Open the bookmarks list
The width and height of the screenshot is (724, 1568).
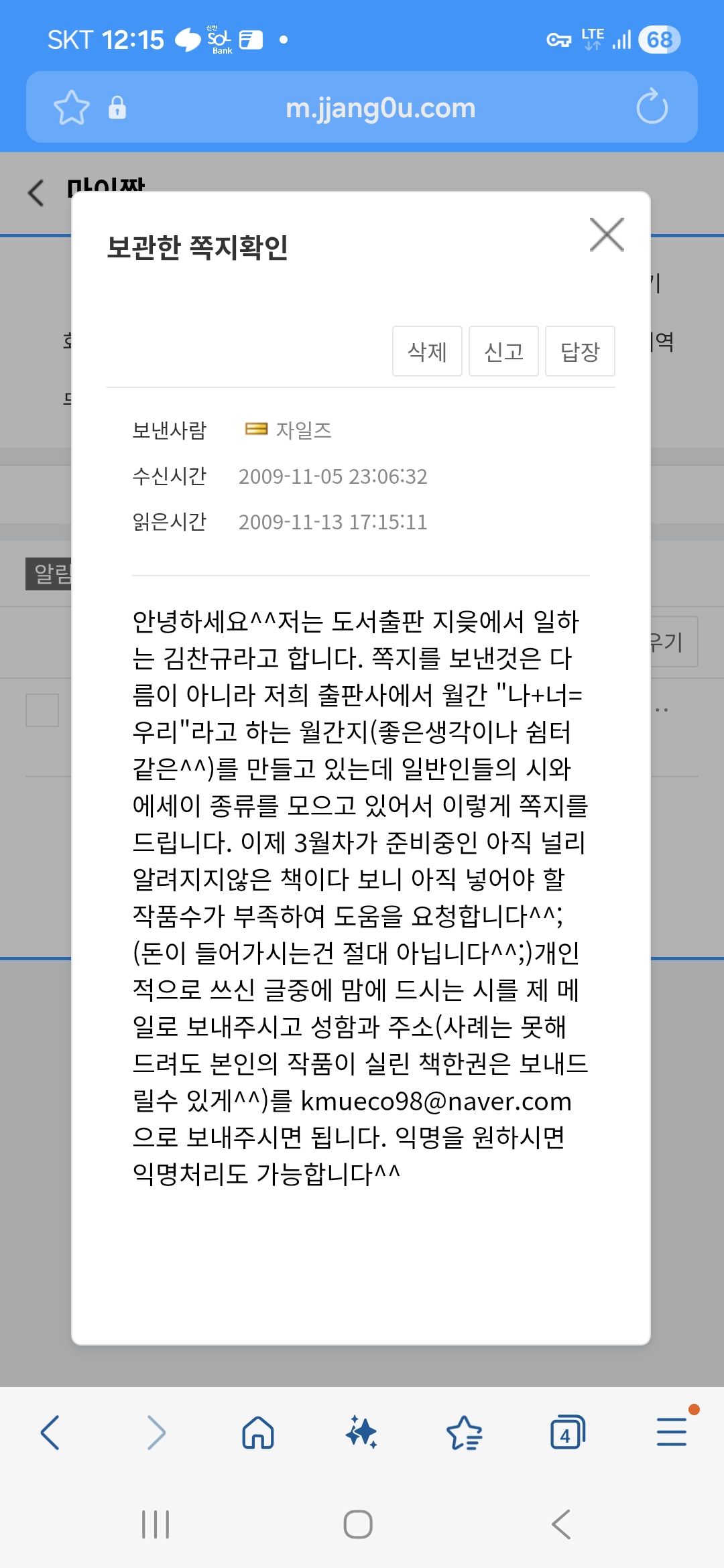tap(464, 1433)
